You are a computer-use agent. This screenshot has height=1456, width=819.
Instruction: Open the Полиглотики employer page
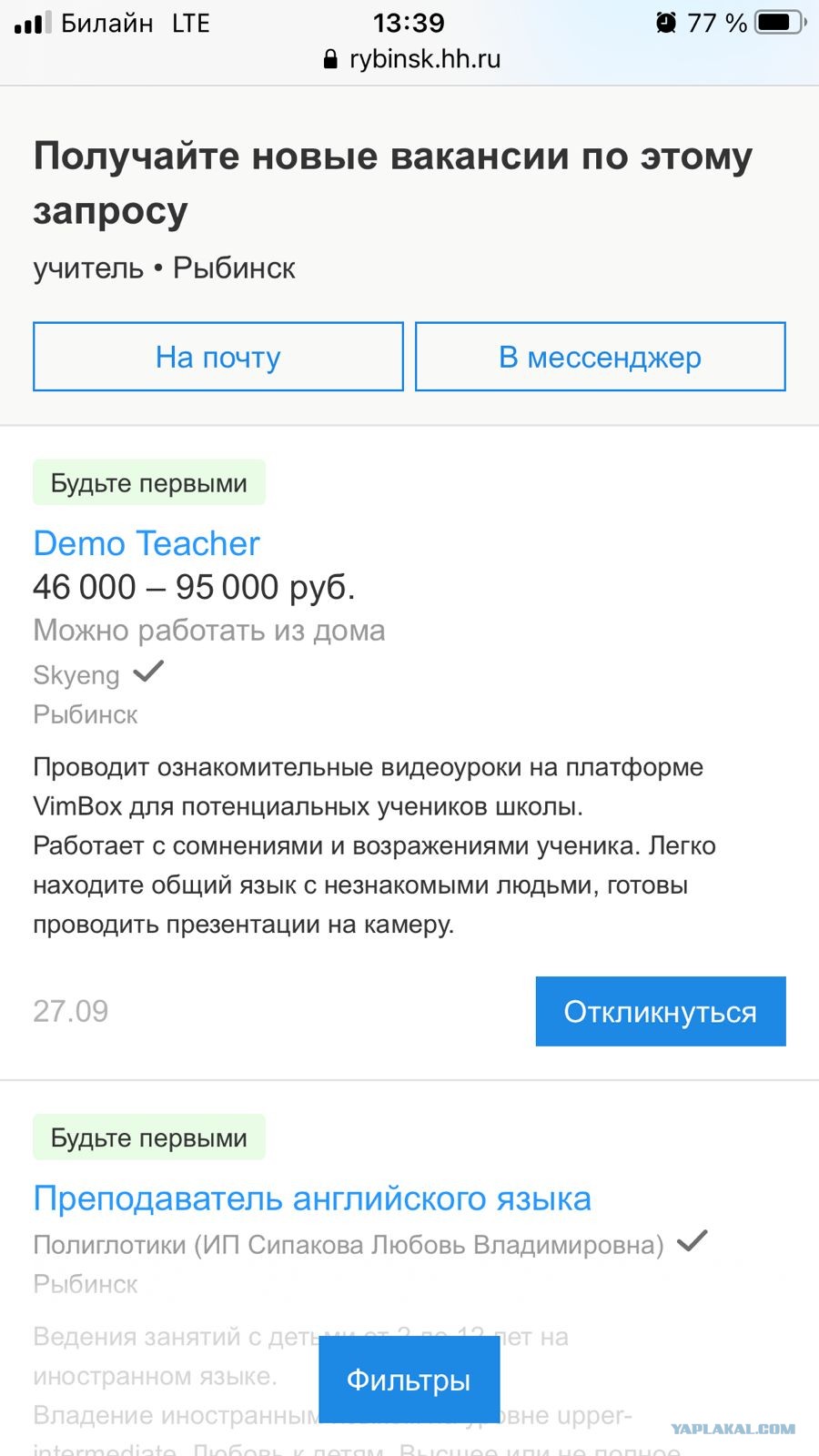click(349, 1244)
